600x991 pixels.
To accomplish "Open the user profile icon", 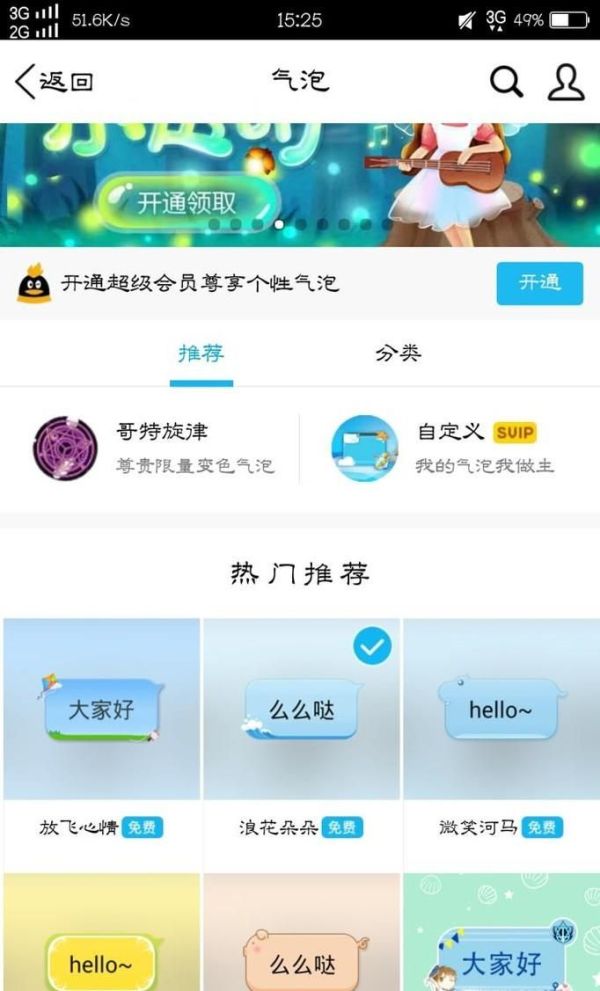I will tap(565, 82).
